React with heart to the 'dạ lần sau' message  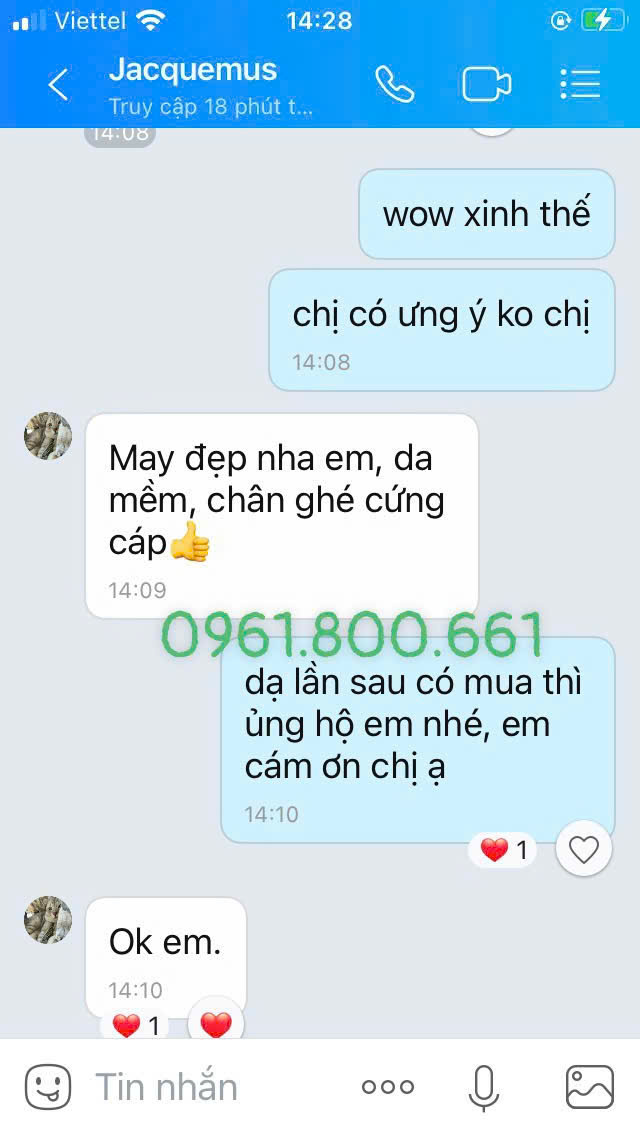click(583, 849)
